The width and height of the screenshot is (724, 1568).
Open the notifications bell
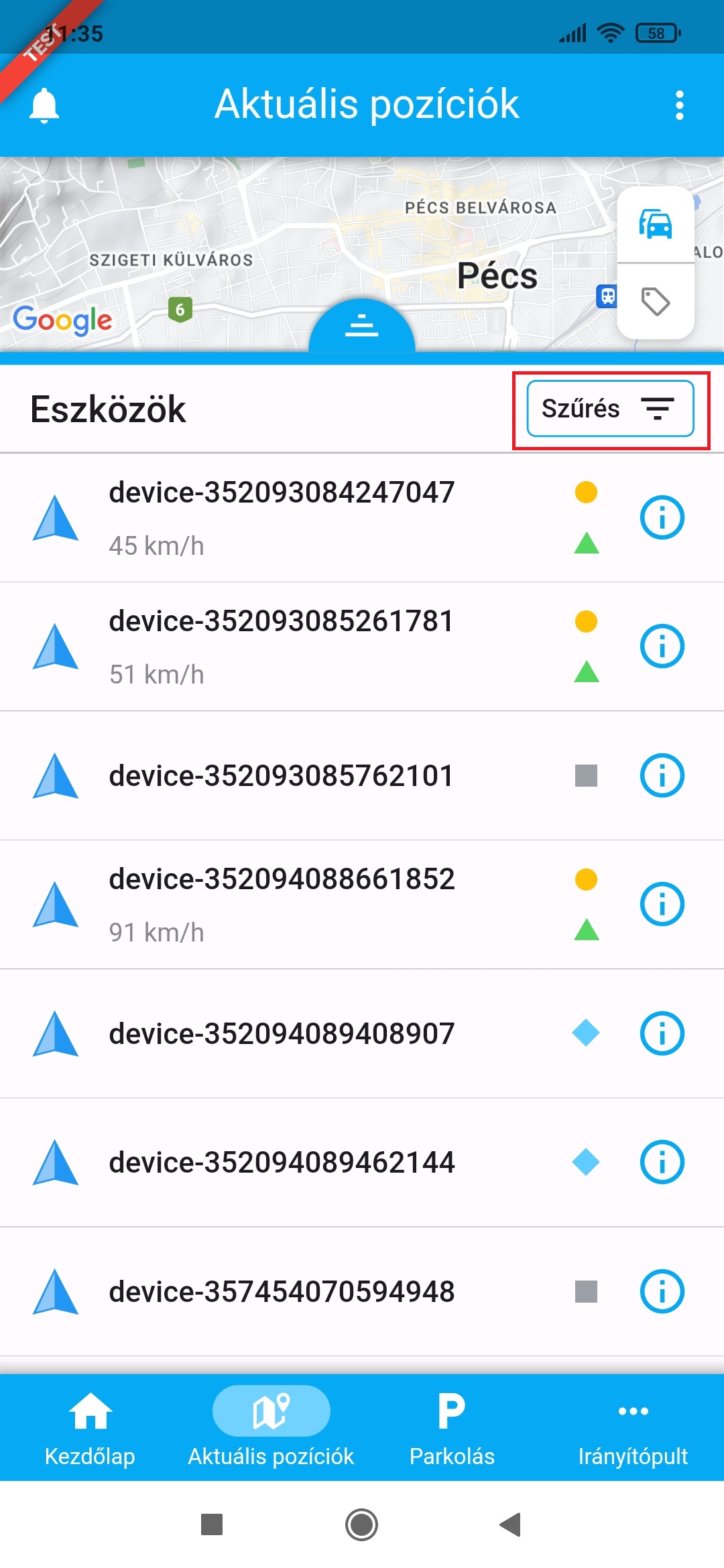click(44, 105)
